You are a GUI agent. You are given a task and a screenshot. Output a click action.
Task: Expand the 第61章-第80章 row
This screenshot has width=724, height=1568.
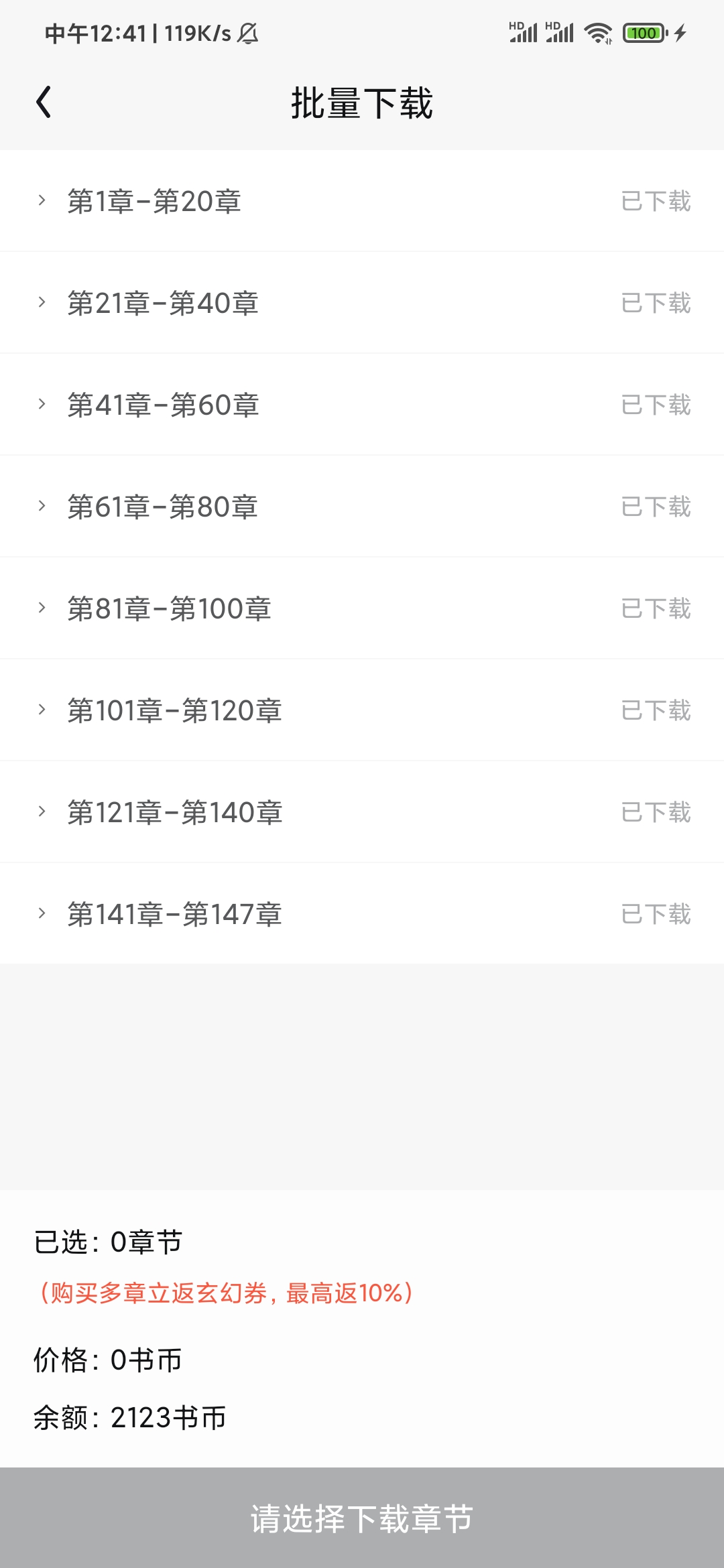pos(362,507)
